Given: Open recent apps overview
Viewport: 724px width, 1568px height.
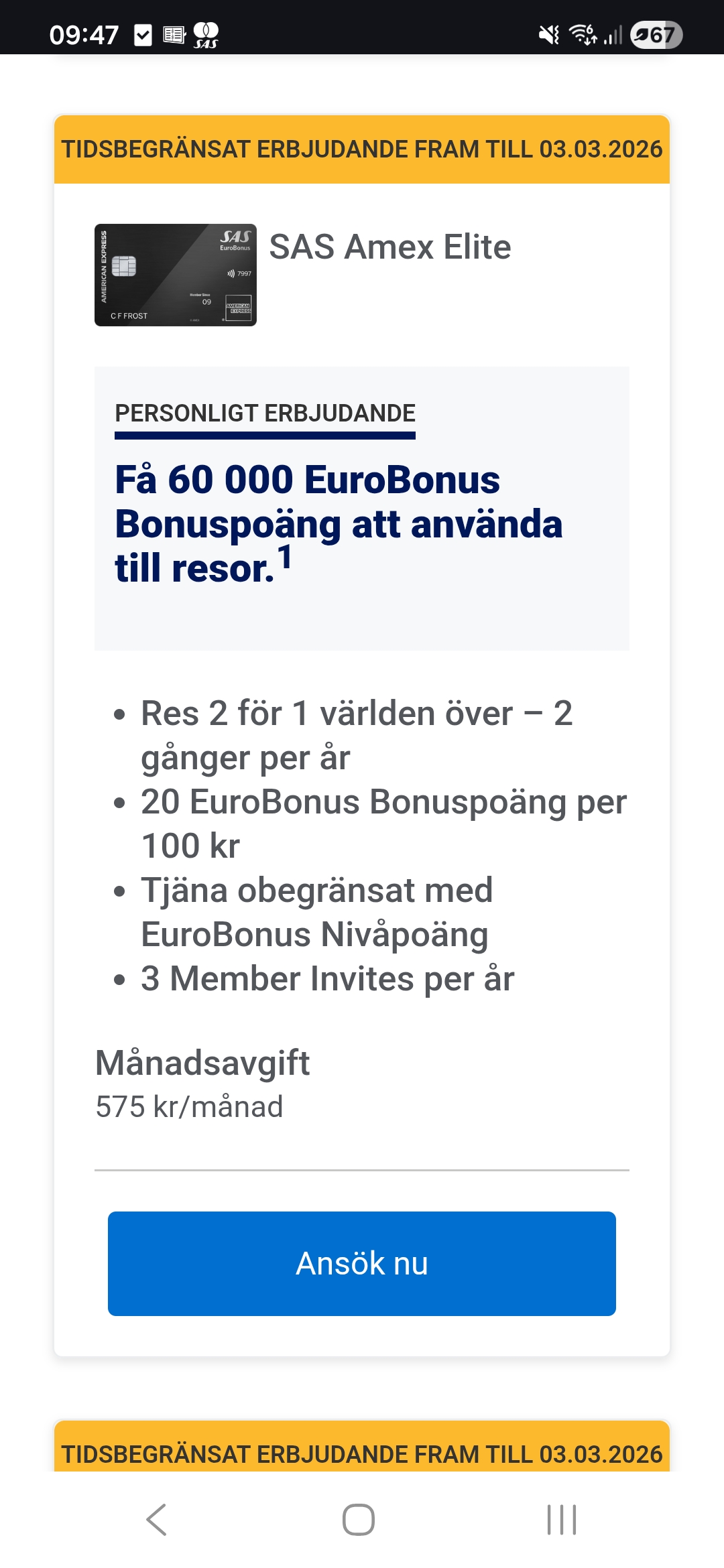Looking at the screenshot, I should (x=562, y=1519).
